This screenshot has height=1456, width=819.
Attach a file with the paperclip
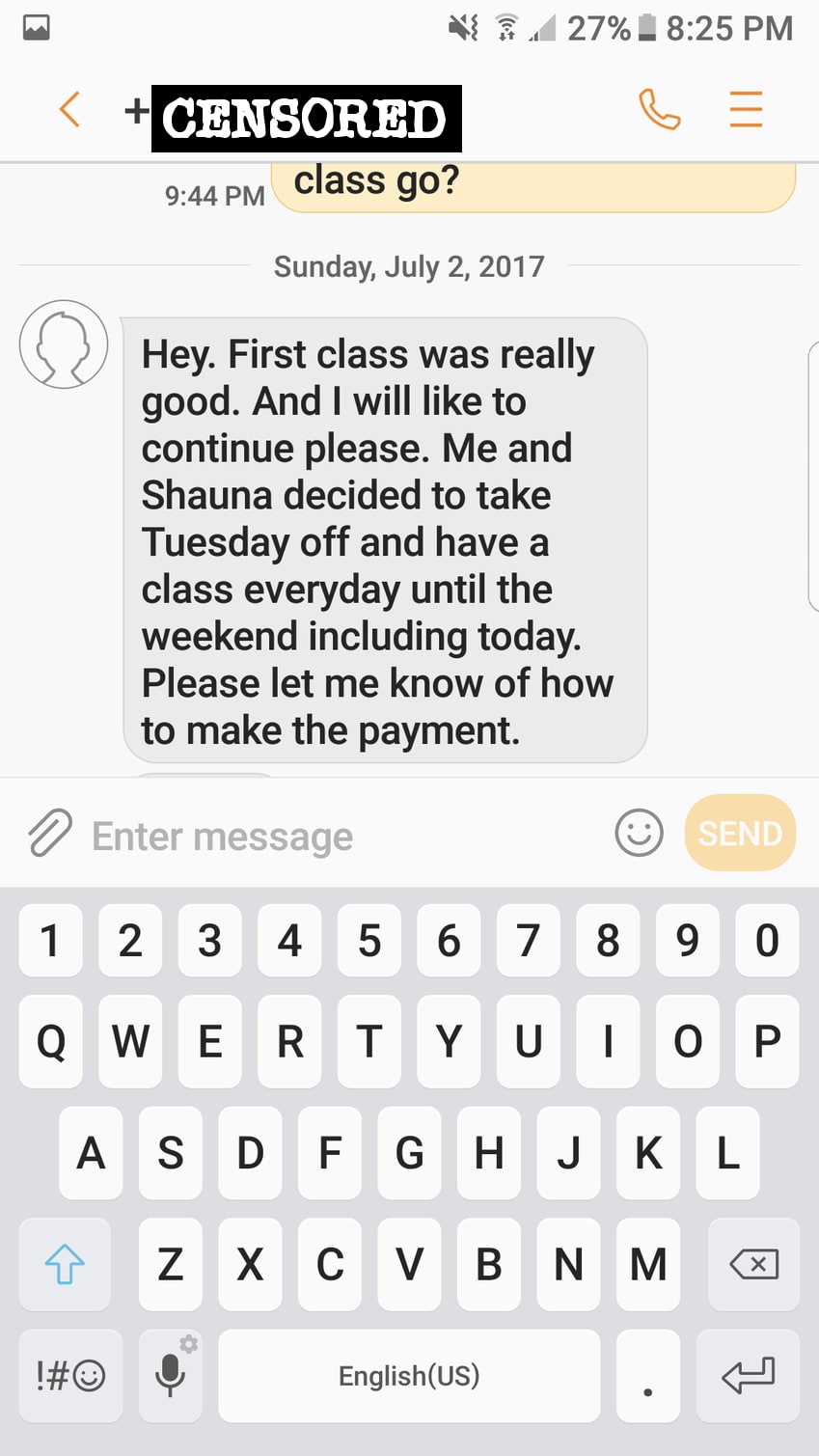tap(49, 834)
